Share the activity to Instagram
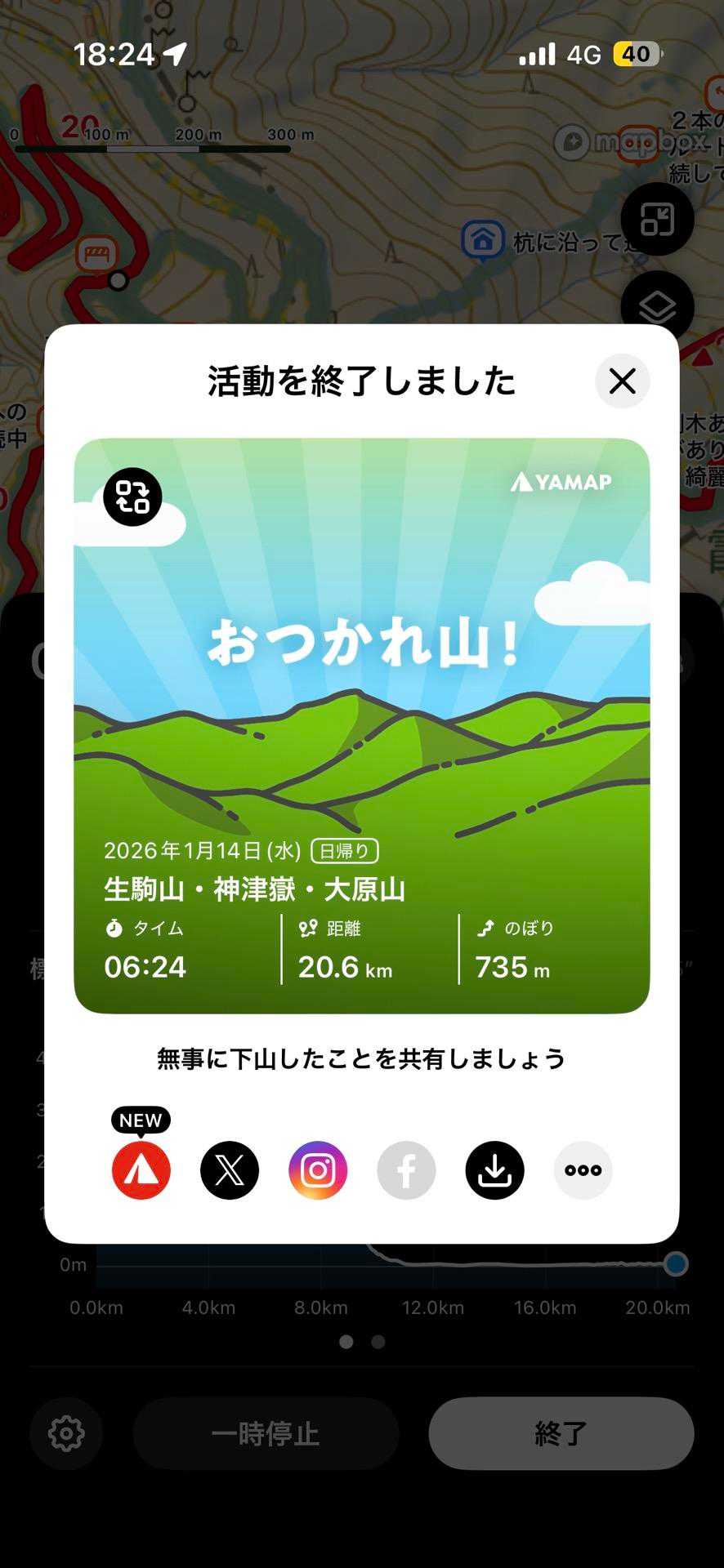Image resolution: width=724 pixels, height=1568 pixels. (x=318, y=1169)
